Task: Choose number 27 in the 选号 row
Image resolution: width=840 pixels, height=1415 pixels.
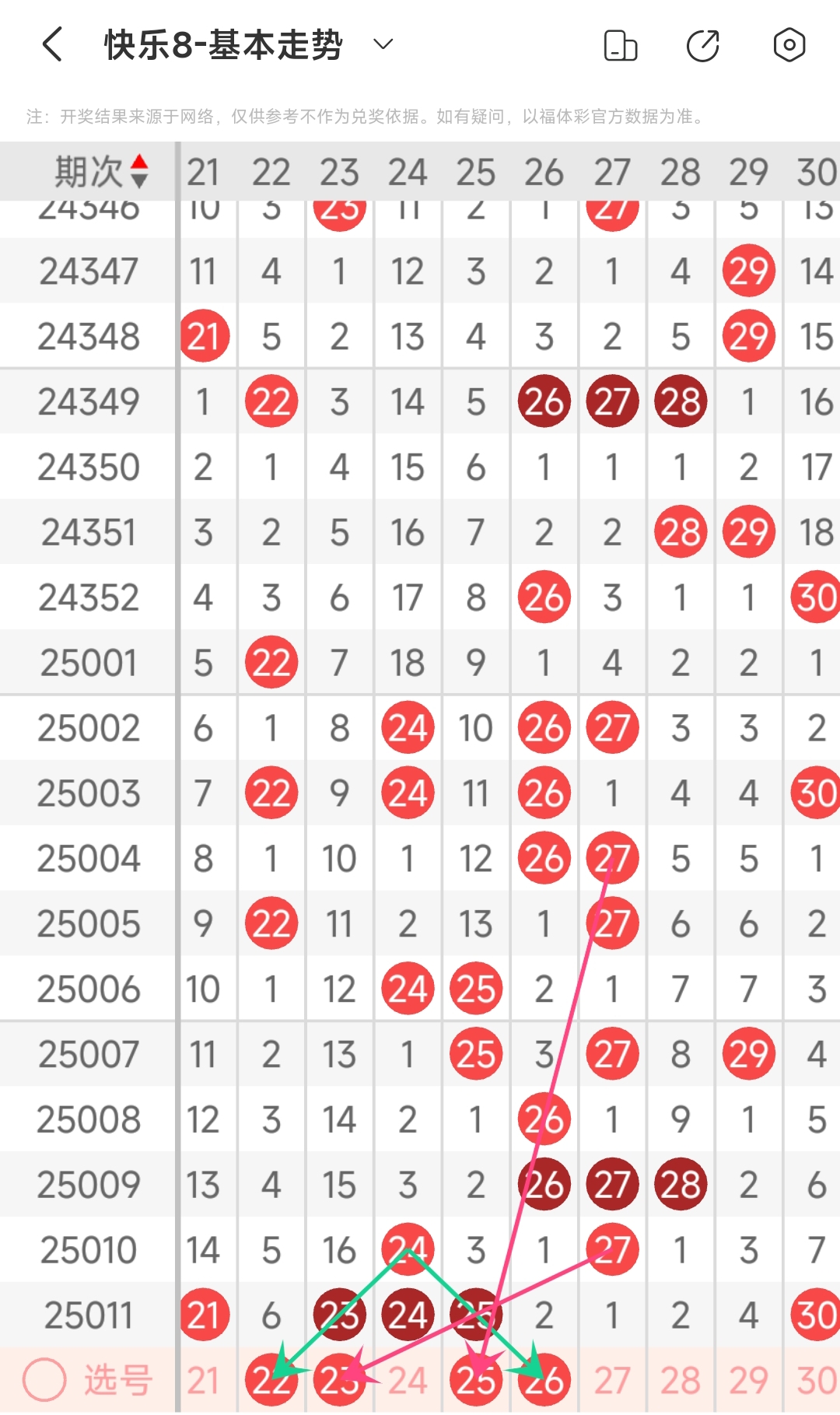Action: click(x=612, y=1381)
